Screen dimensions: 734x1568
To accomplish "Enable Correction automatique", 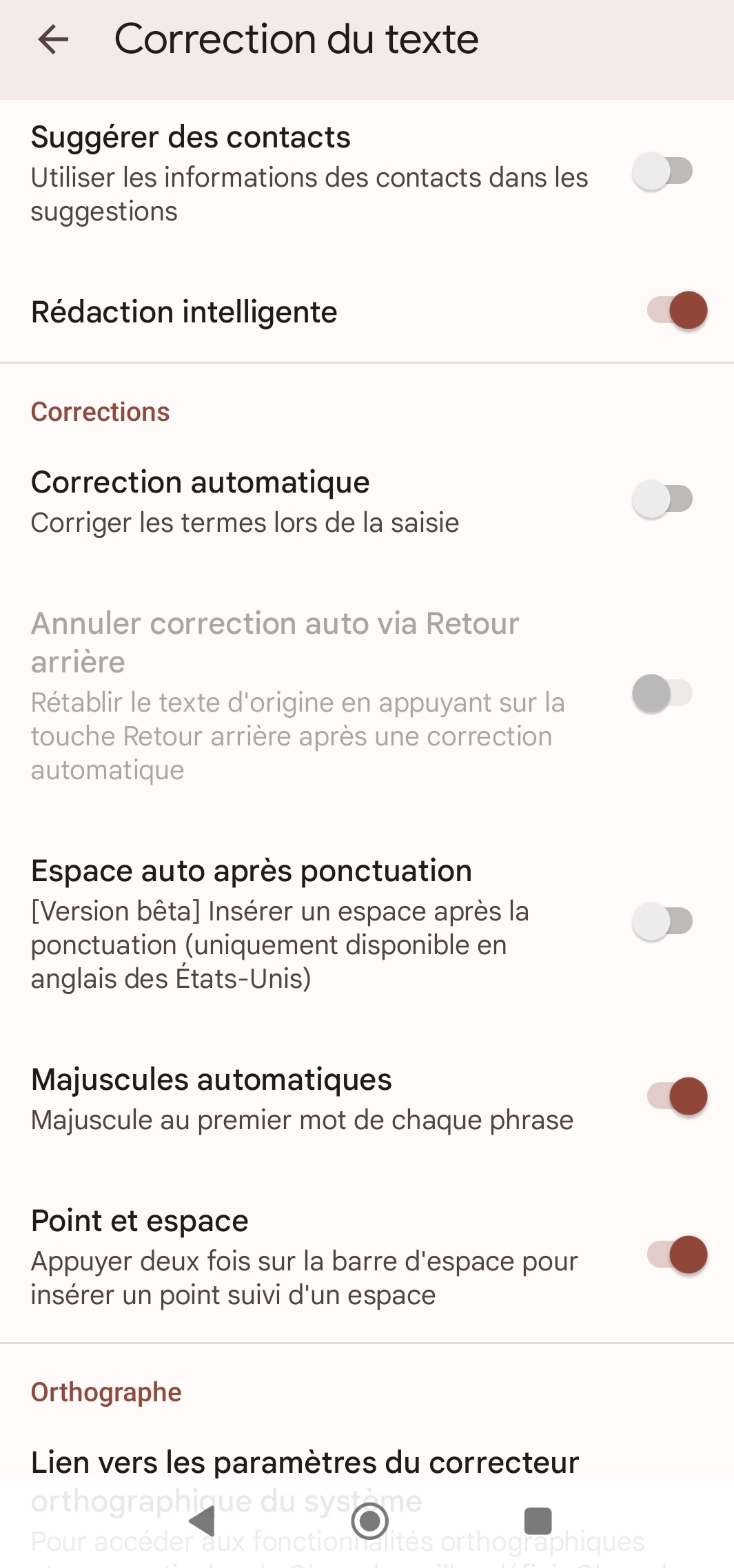I will coord(662,499).
